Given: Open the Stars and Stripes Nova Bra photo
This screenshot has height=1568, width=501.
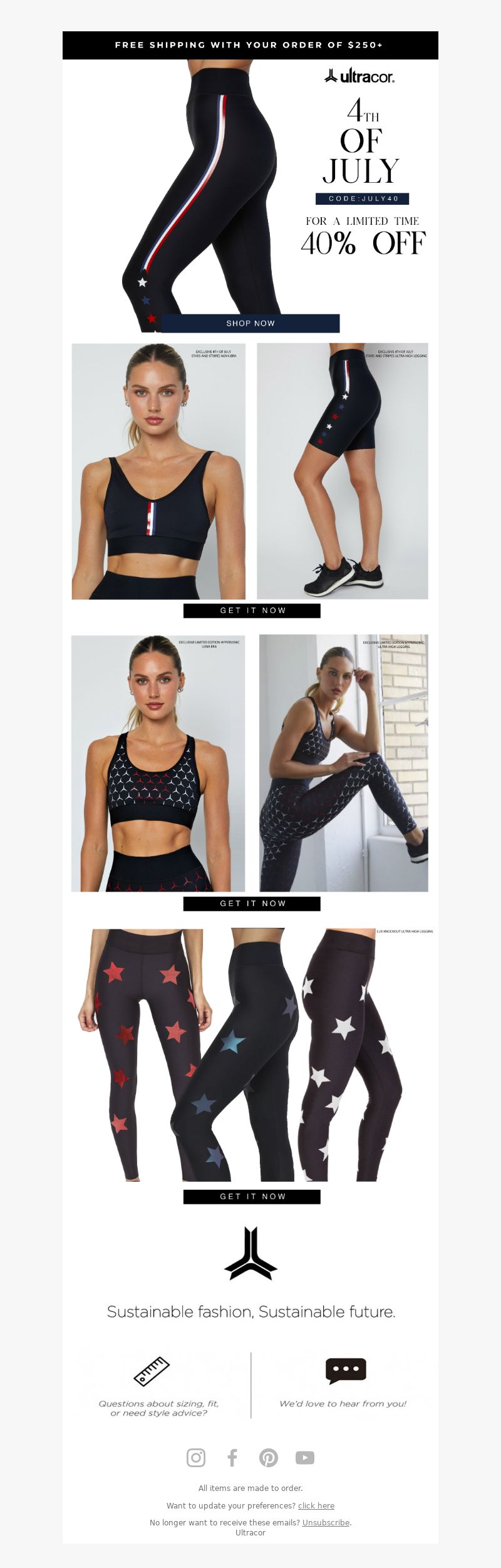Looking at the screenshot, I should pyautogui.click(x=158, y=471).
